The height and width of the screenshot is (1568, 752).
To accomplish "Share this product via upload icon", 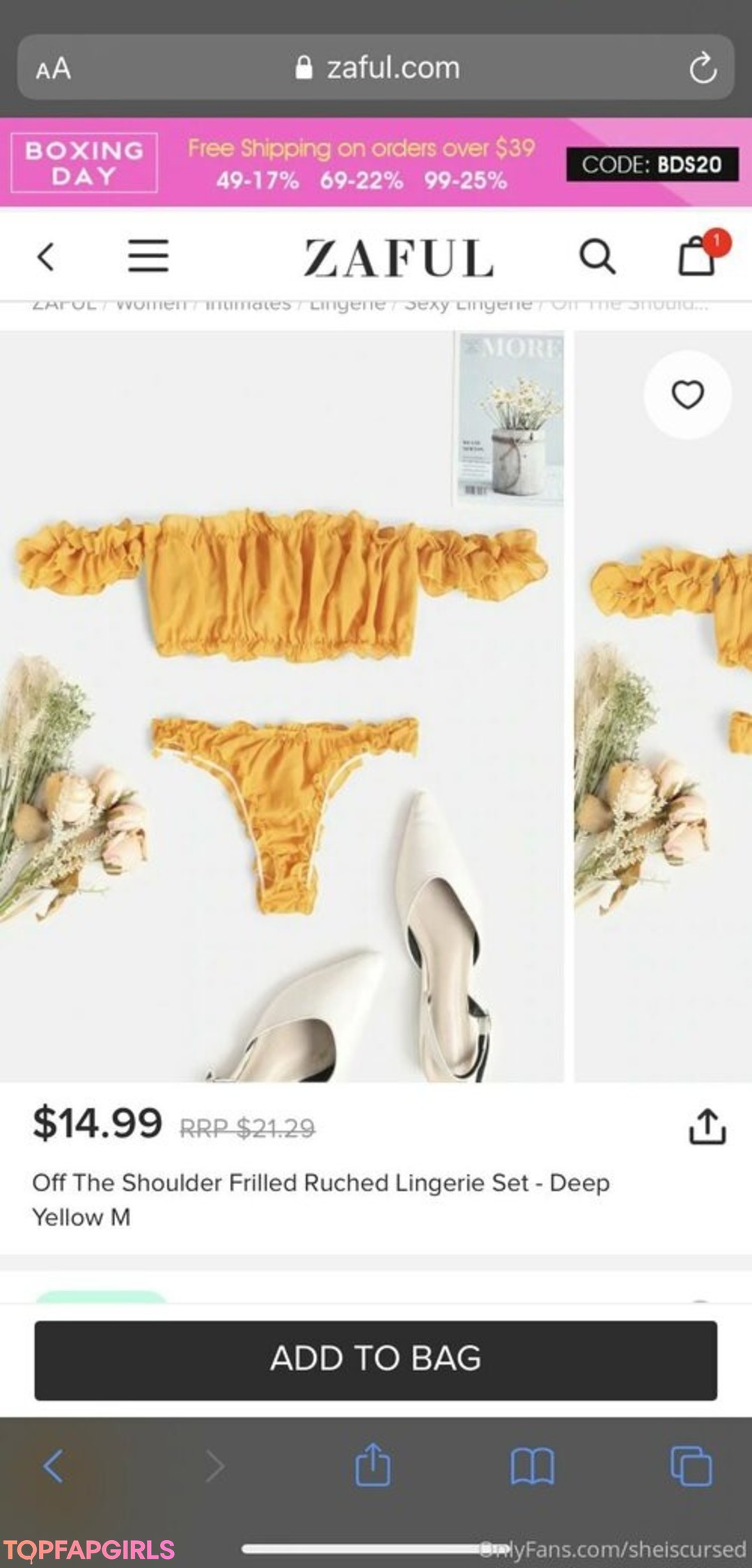I will [x=707, y=1126].
